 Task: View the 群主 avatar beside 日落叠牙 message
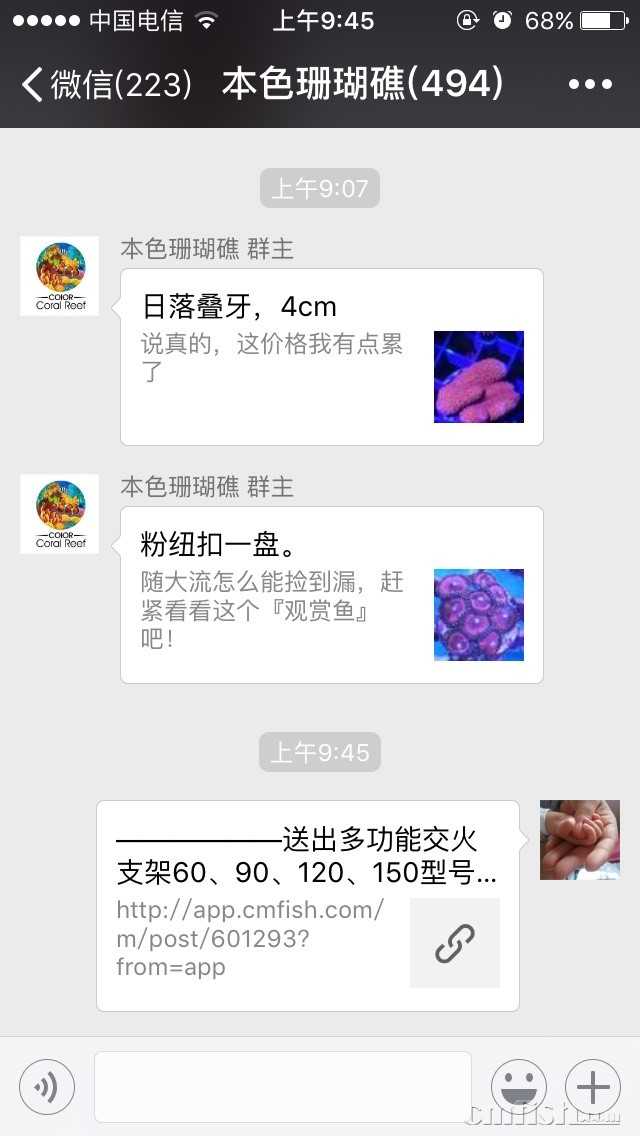pos(60,276)
